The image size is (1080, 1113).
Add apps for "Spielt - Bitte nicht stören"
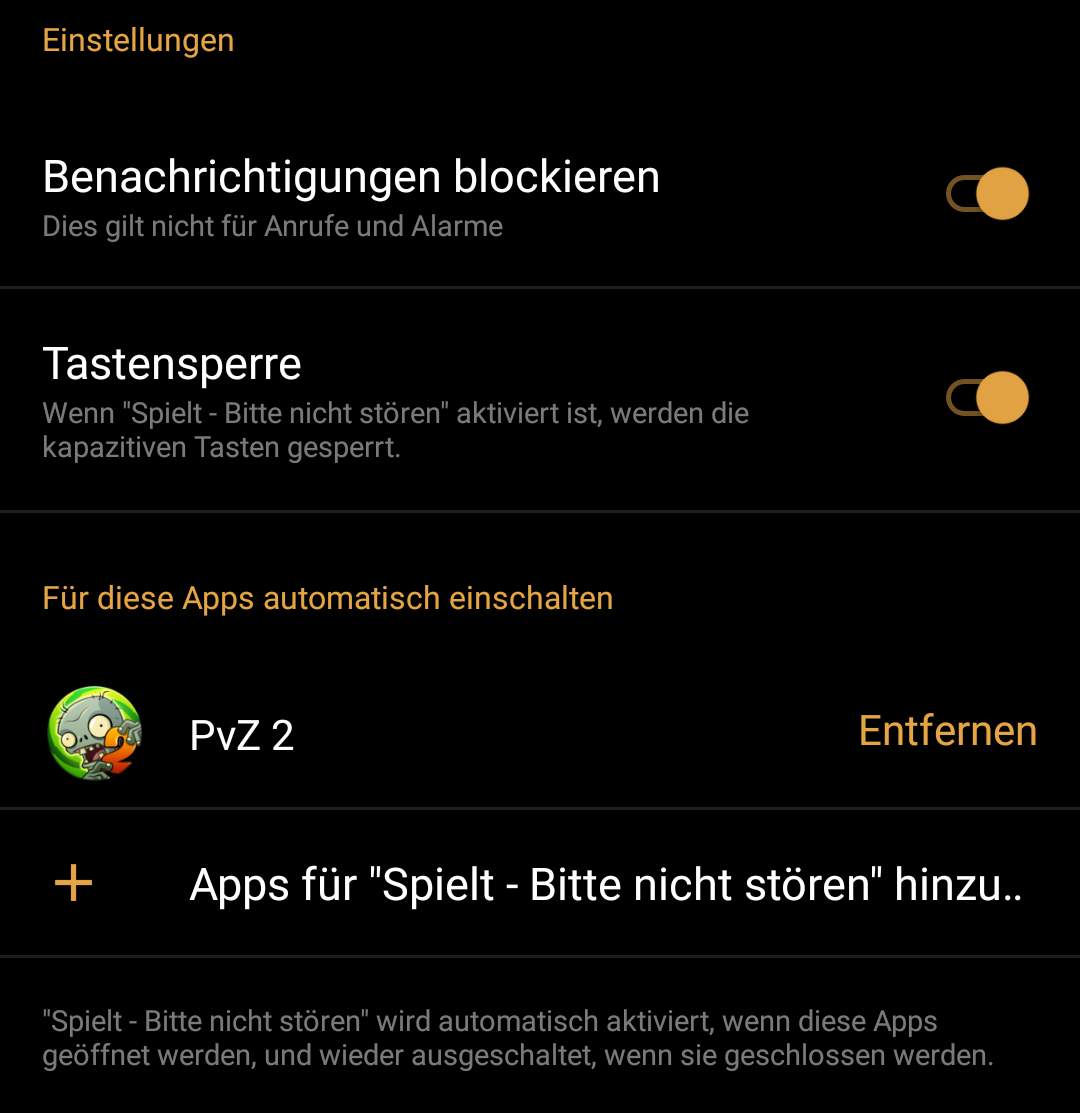[x=604, y=885]
